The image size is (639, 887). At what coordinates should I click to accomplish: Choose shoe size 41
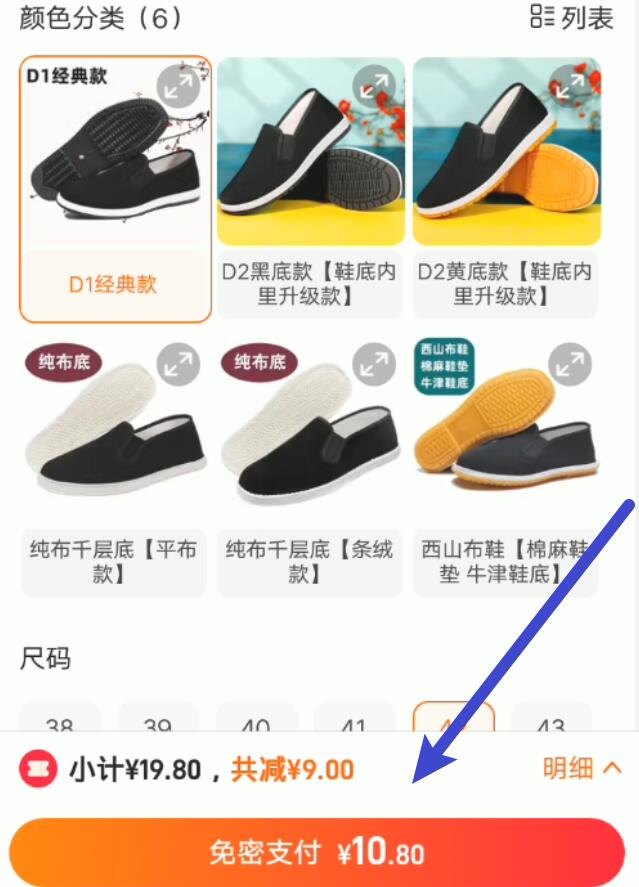[x=354, y=723]
